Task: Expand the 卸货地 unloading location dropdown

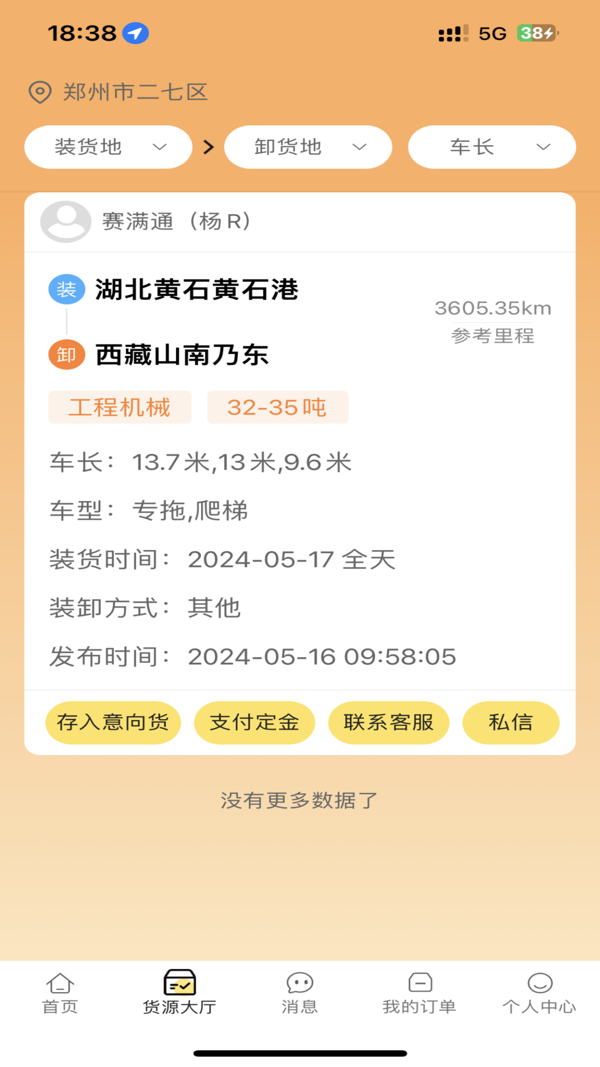Action: [x=307, y=147]
